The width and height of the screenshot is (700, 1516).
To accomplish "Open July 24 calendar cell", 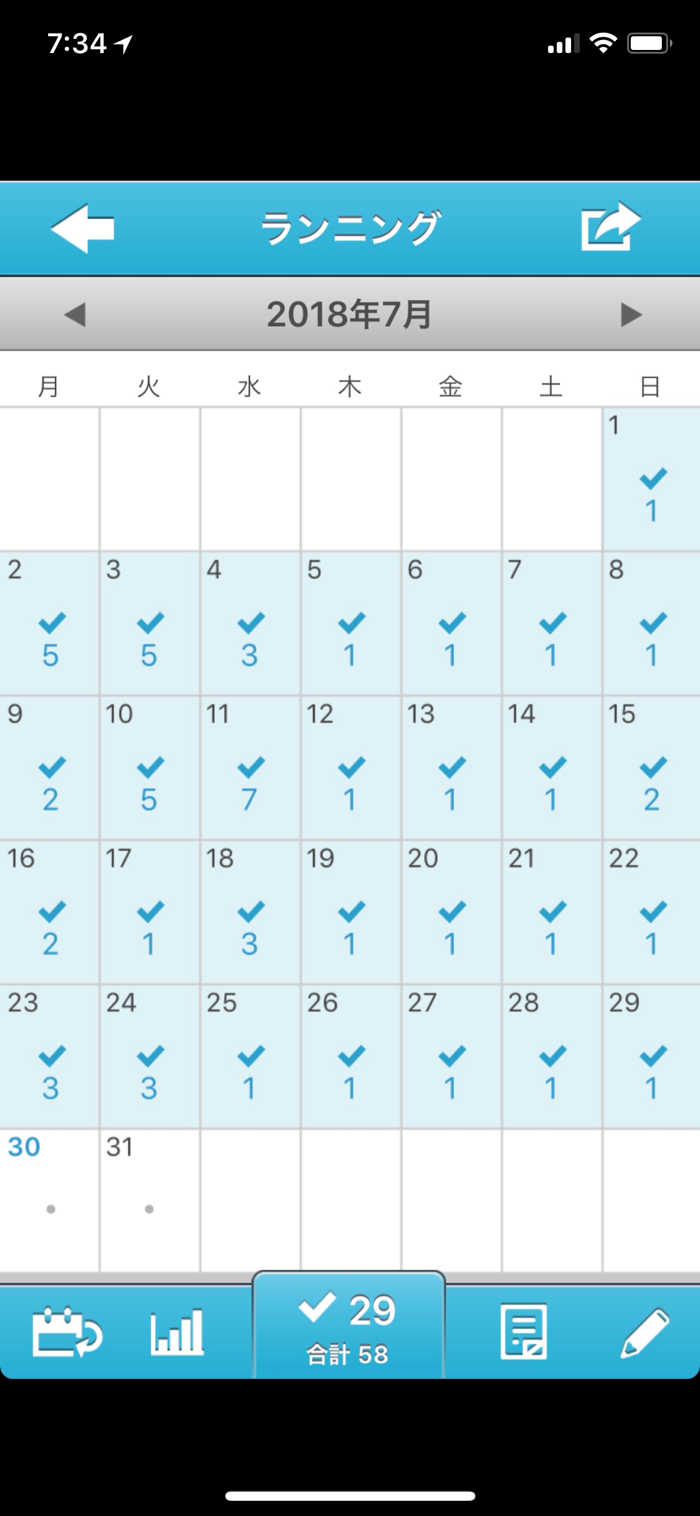I will pyautogui.click(x=149, y=1056).
